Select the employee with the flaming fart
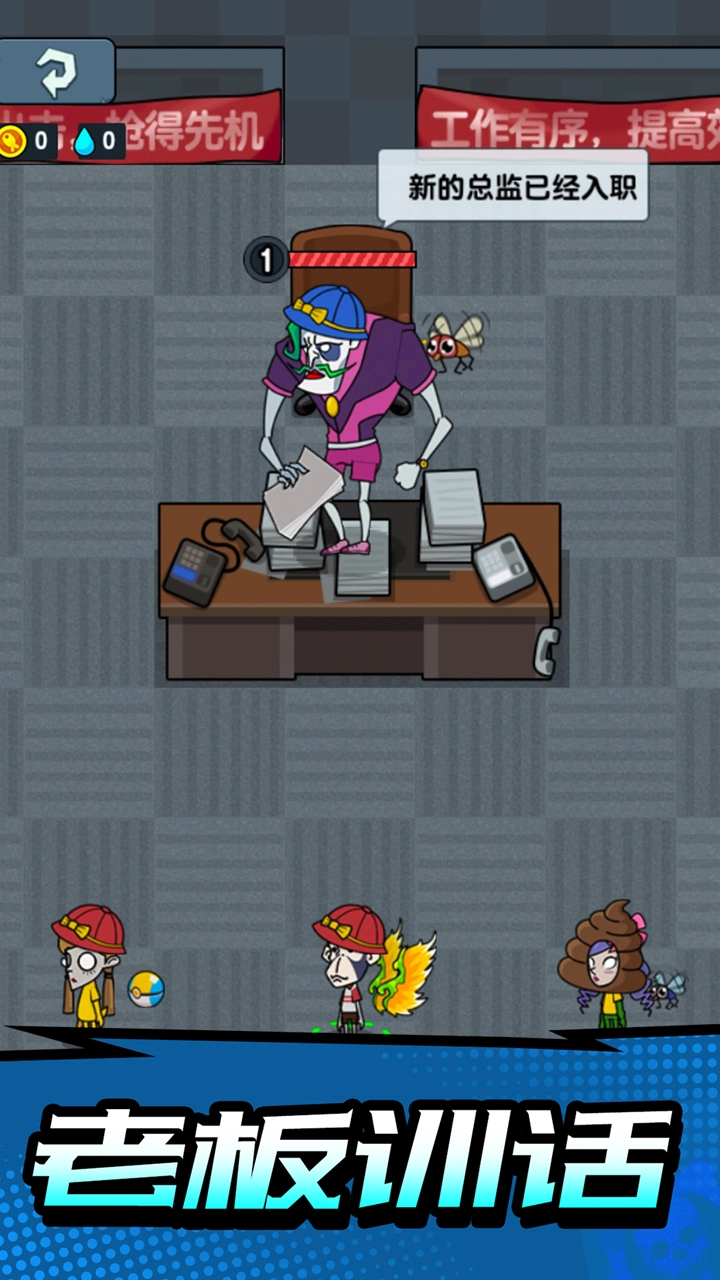The height and width of the screenshot is (1280, 720). pos(349,967)
